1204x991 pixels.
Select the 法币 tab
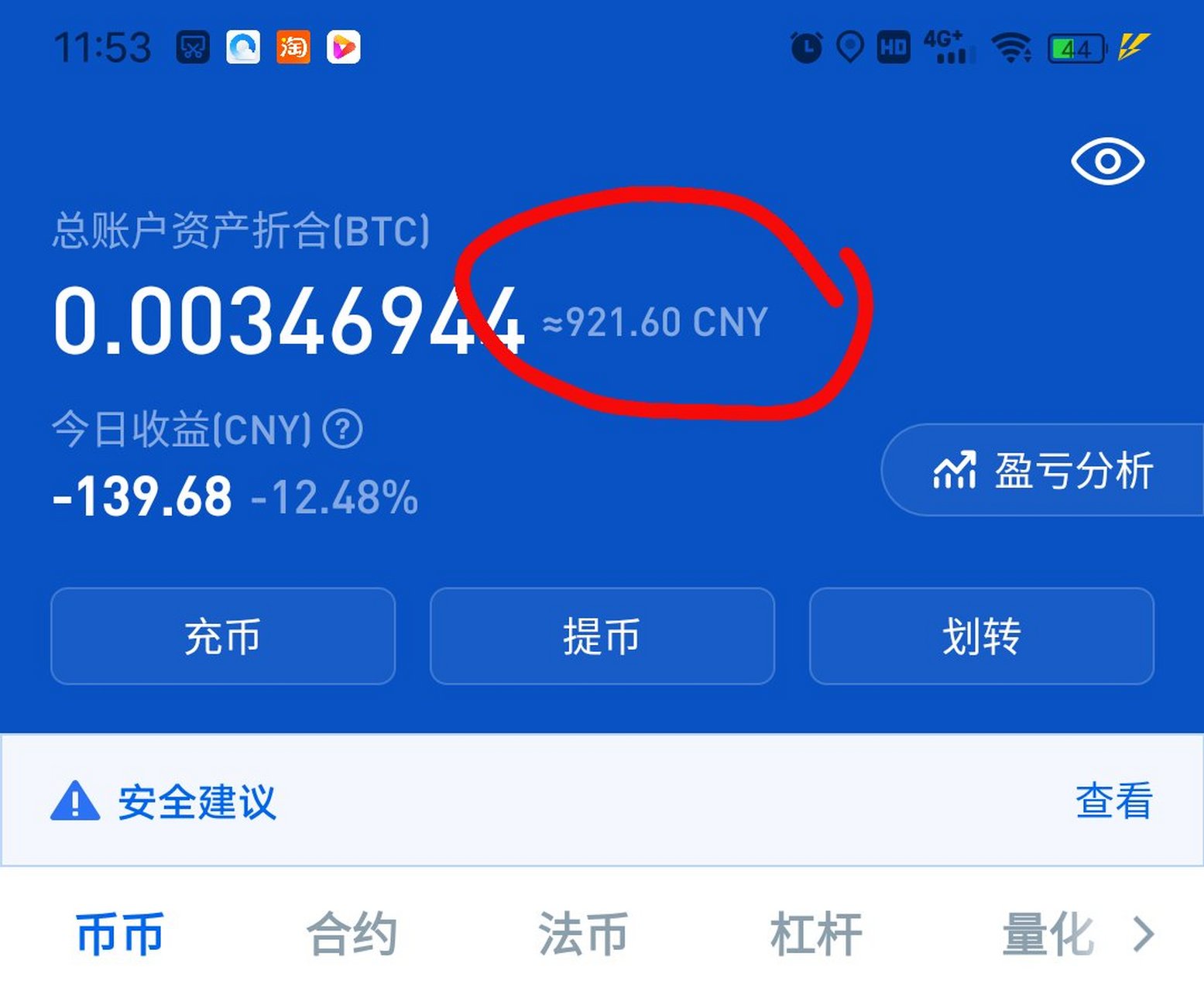pos(583,934)
